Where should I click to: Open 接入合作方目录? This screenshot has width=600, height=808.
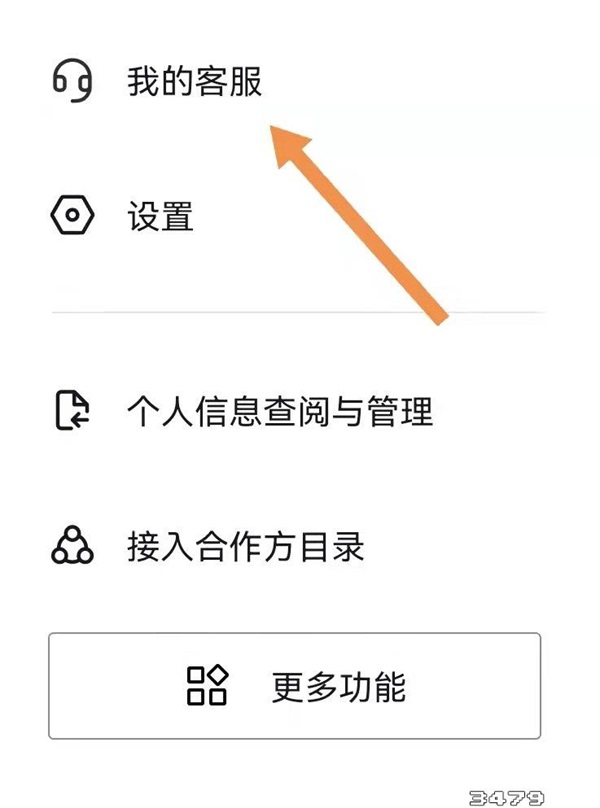pos(244,546)
